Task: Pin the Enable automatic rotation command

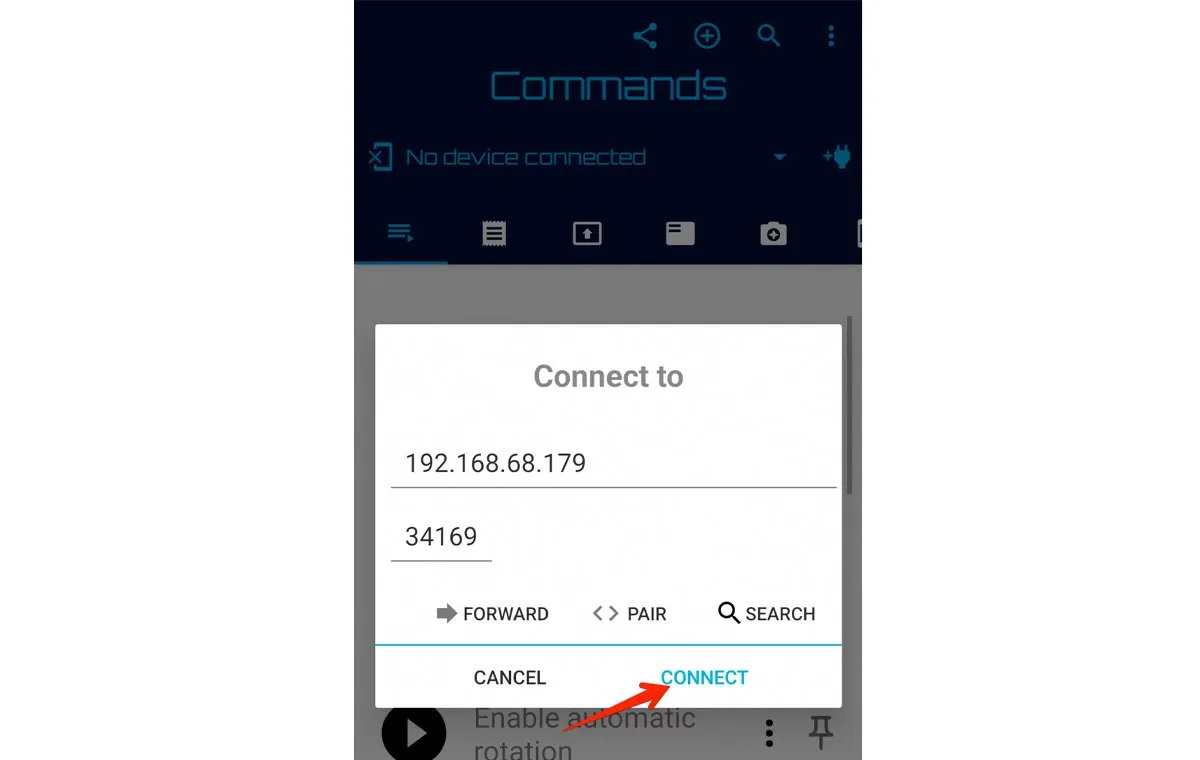Action: click(820, 732)
